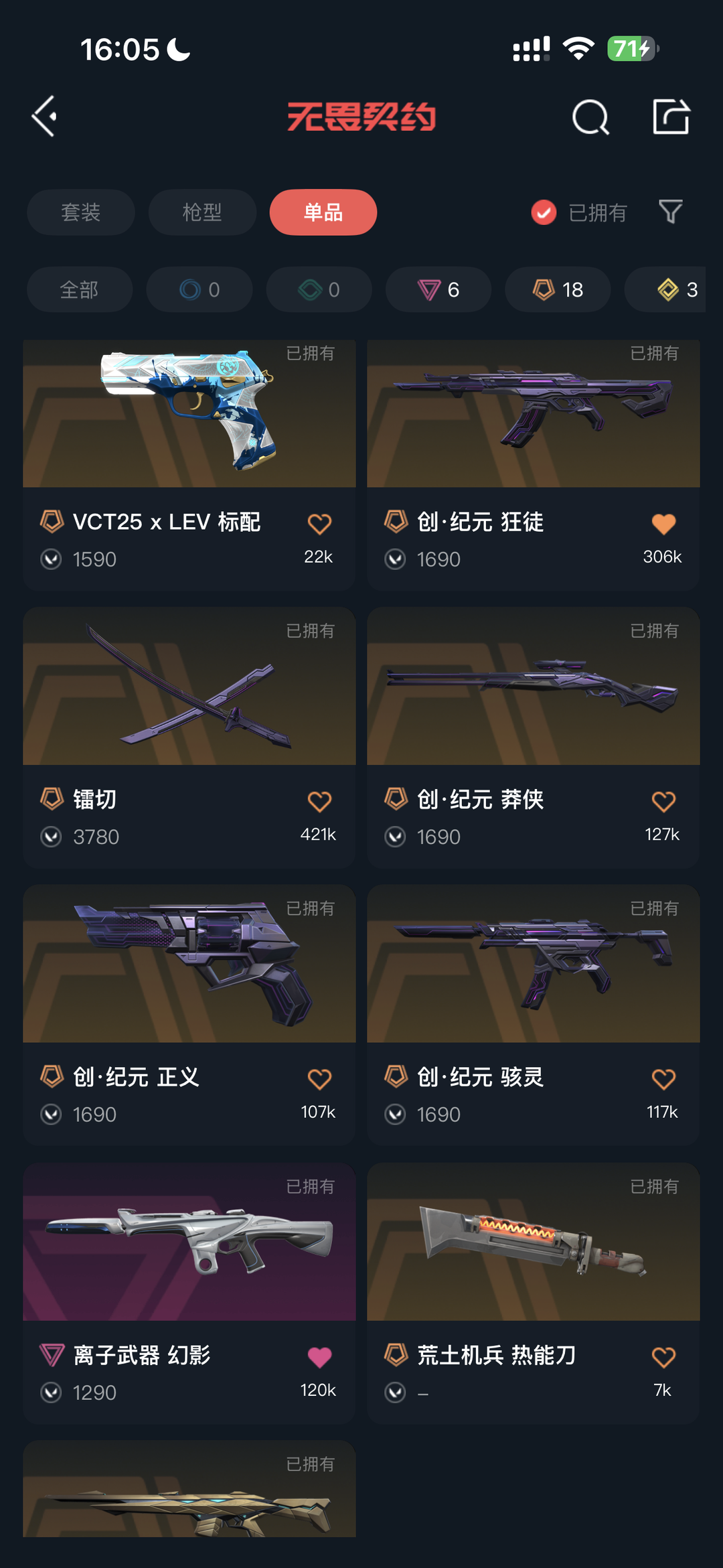Screen dimensions: 723x1568
Task: Filter by the purple tier chip showing 6
Action: pos(438,289)
